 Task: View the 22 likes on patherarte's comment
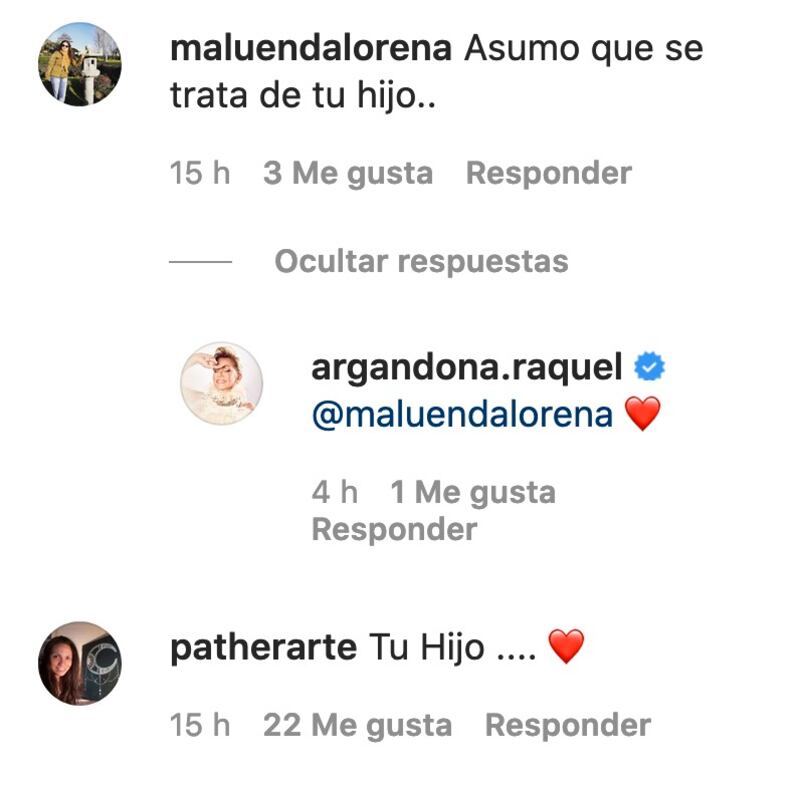click(357, 725)
